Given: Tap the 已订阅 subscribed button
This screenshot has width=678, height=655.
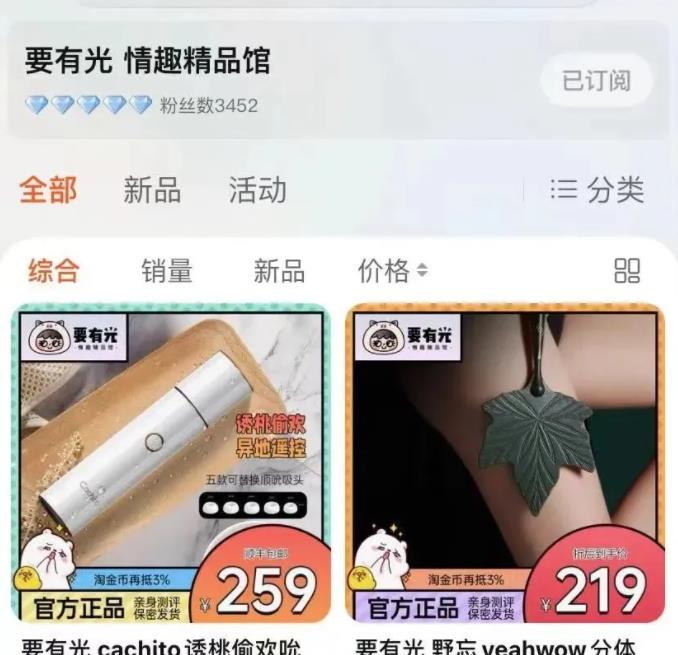Looking at the screenshot, I should tap(596, 81).
